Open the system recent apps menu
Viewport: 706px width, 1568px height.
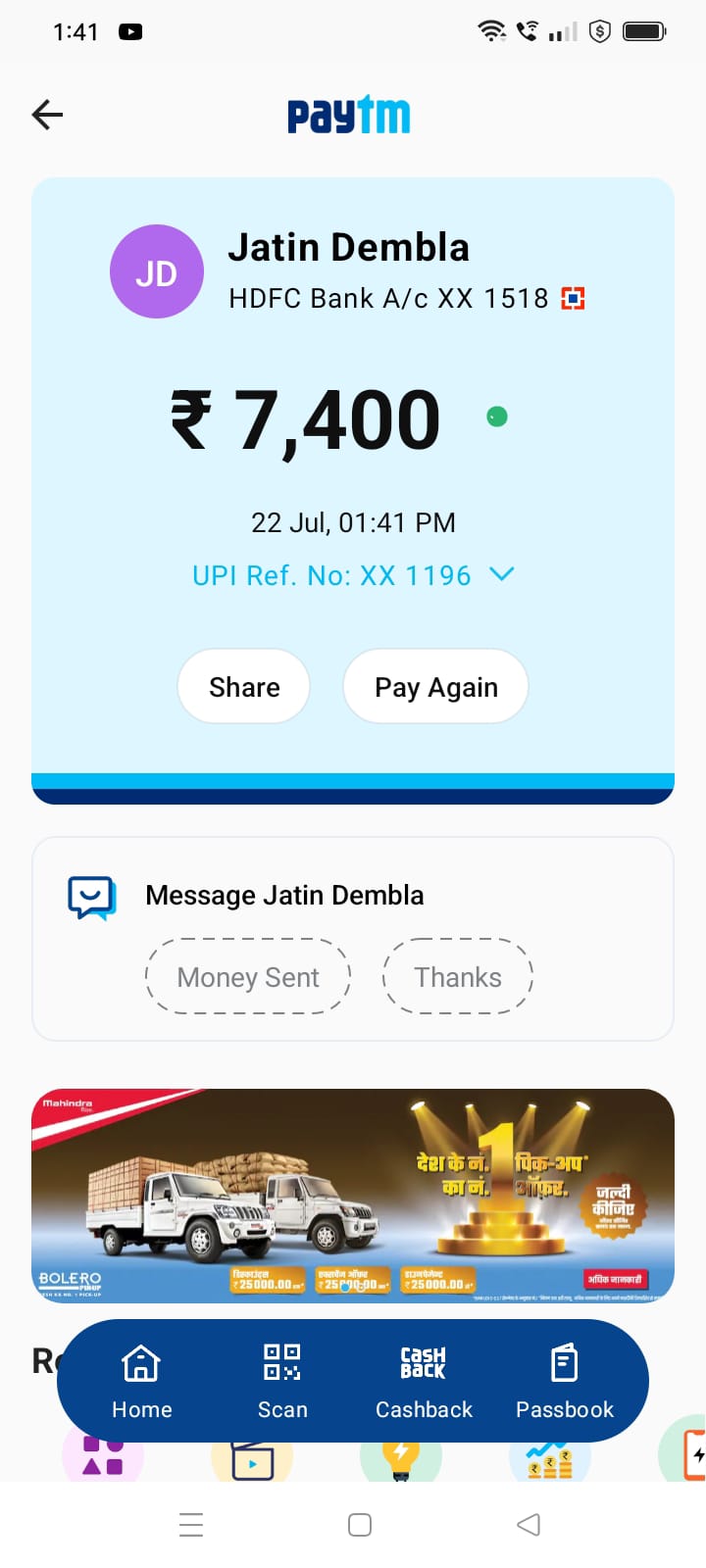tap(191, 1525)
